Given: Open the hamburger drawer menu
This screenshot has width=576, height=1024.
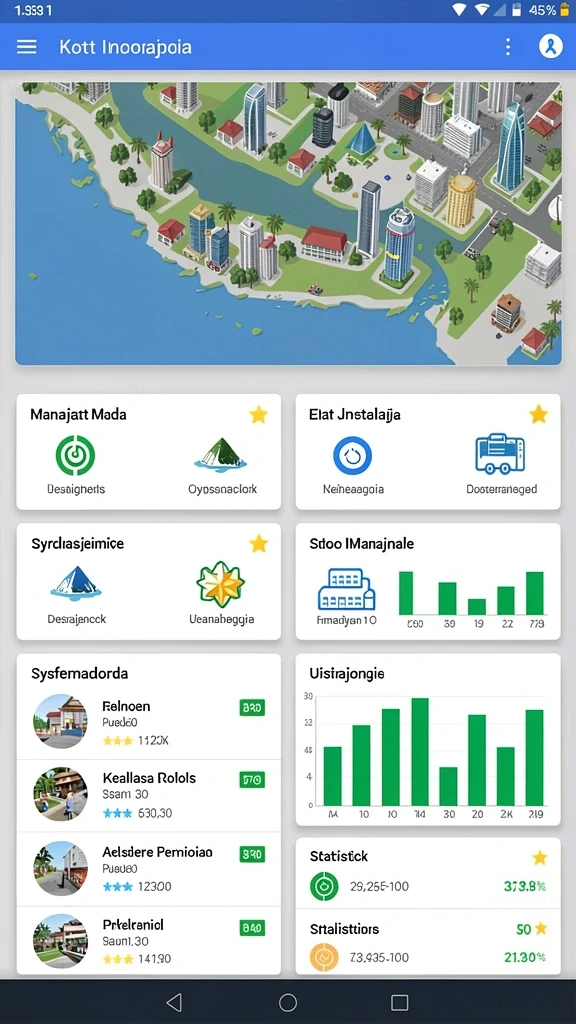Looking at the screenshot, I should 27,46.
